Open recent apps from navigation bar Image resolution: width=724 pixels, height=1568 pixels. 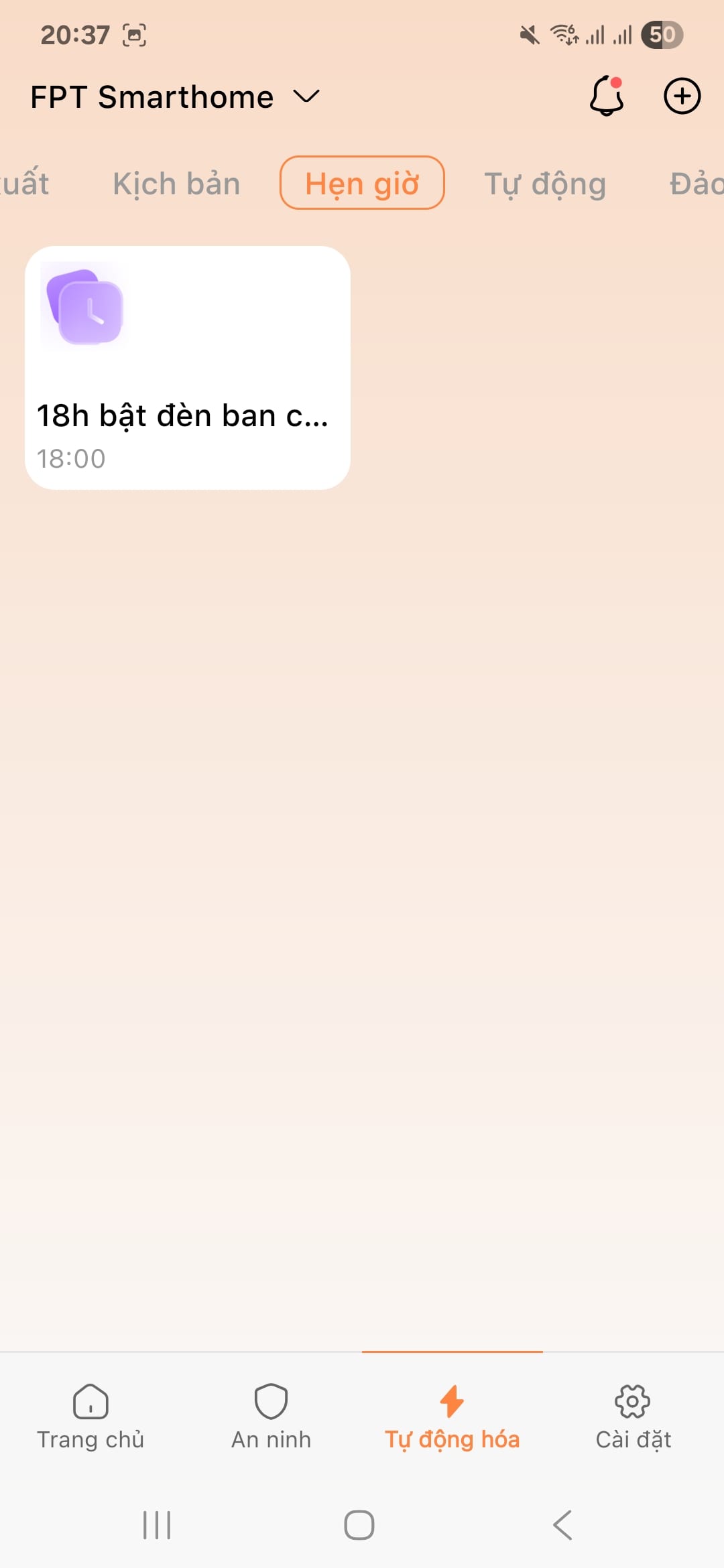tap(157, 1525)
